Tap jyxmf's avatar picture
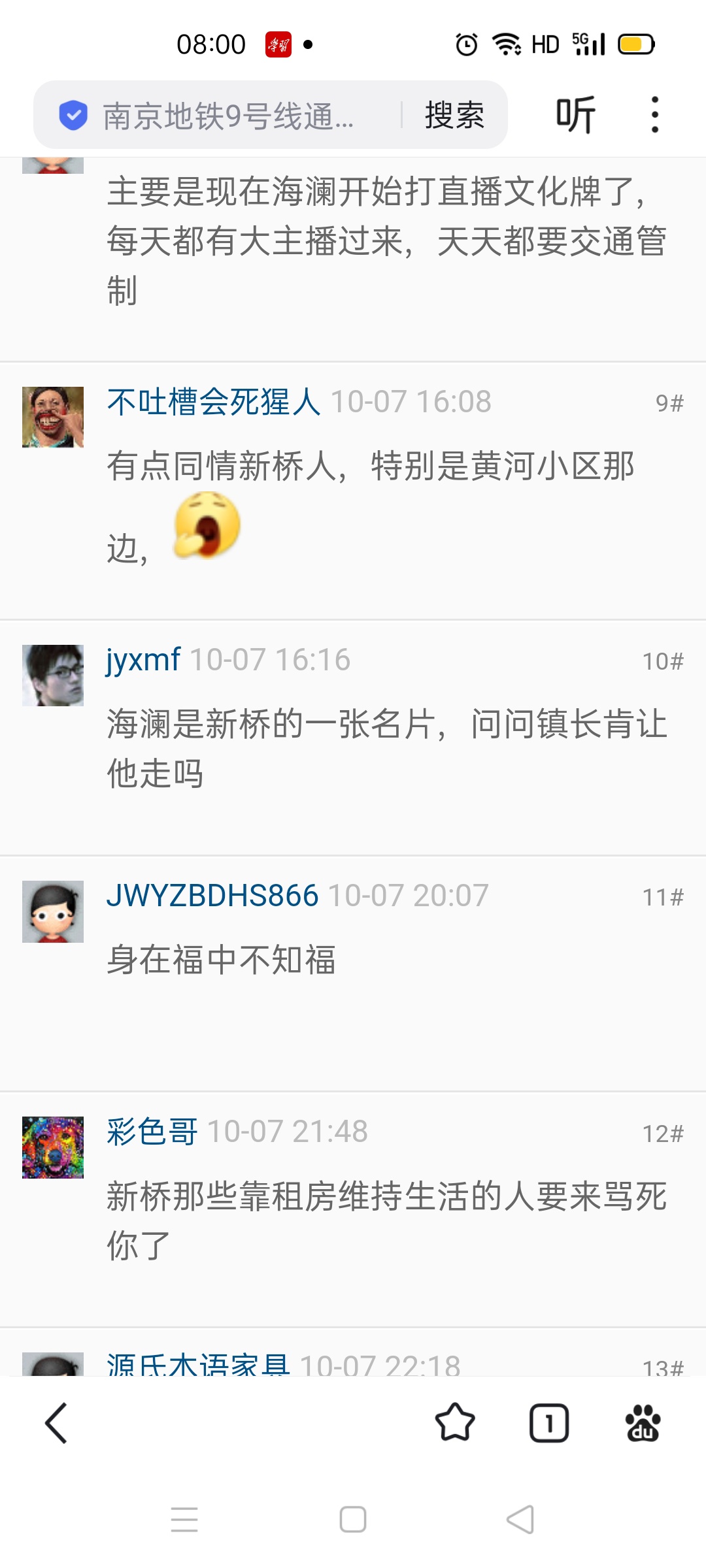This screenshot has height=1568, width=706. pos(53,675)
